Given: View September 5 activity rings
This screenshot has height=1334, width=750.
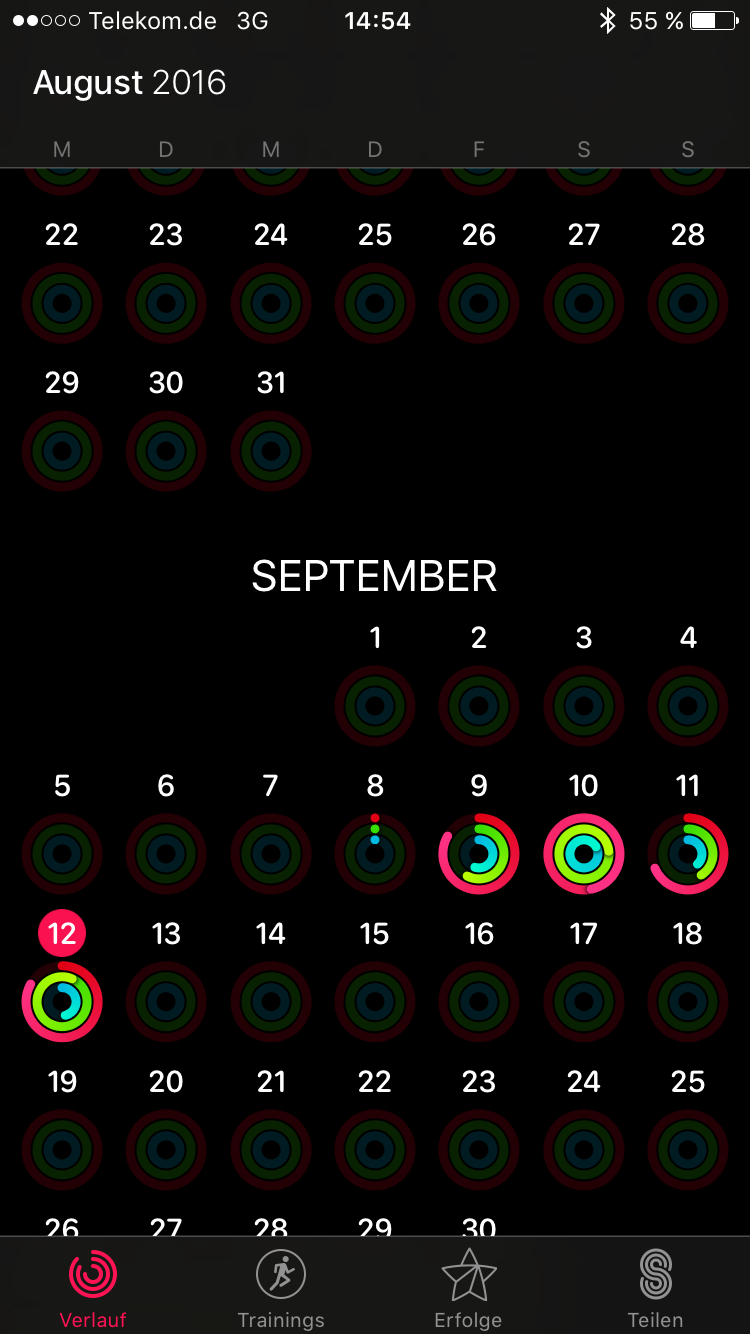Looking at the screenshot, I should (62, 854).
